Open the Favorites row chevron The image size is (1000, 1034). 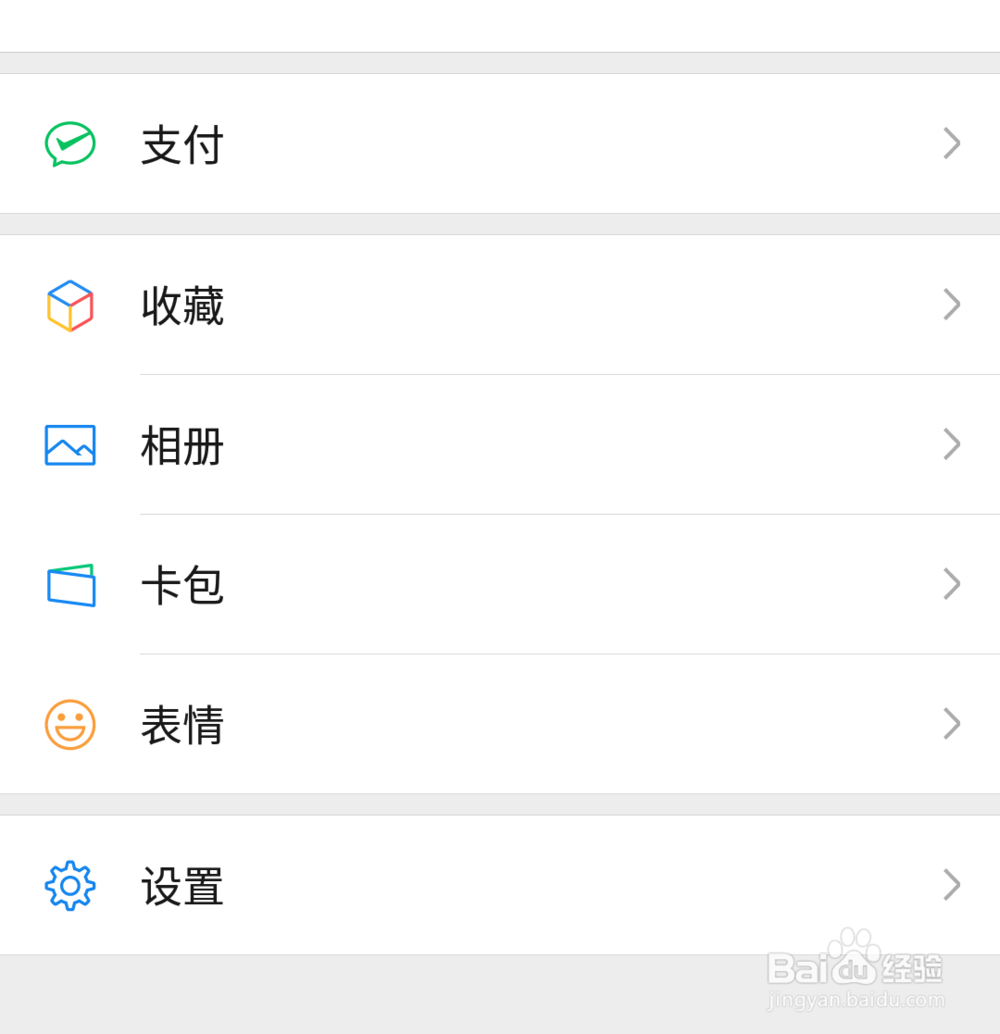(950, 305)
